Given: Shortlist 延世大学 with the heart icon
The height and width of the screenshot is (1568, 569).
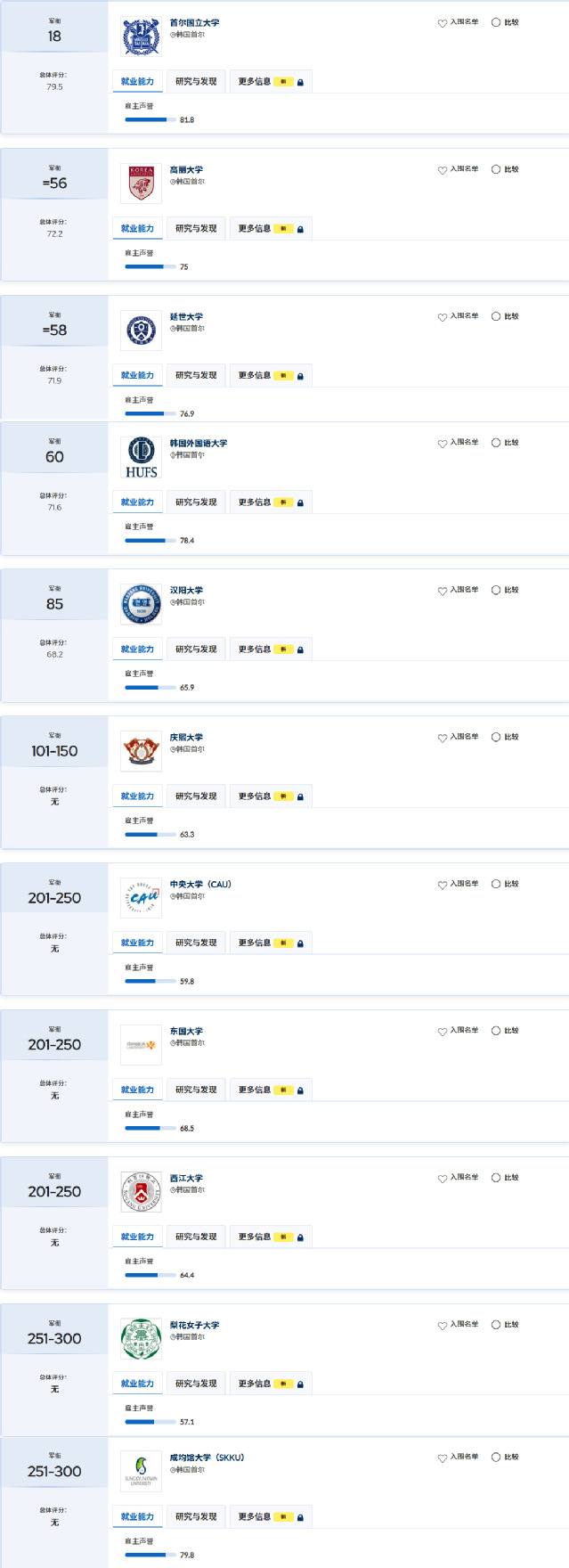Looking at the screenshot, I should pos(443,317).
